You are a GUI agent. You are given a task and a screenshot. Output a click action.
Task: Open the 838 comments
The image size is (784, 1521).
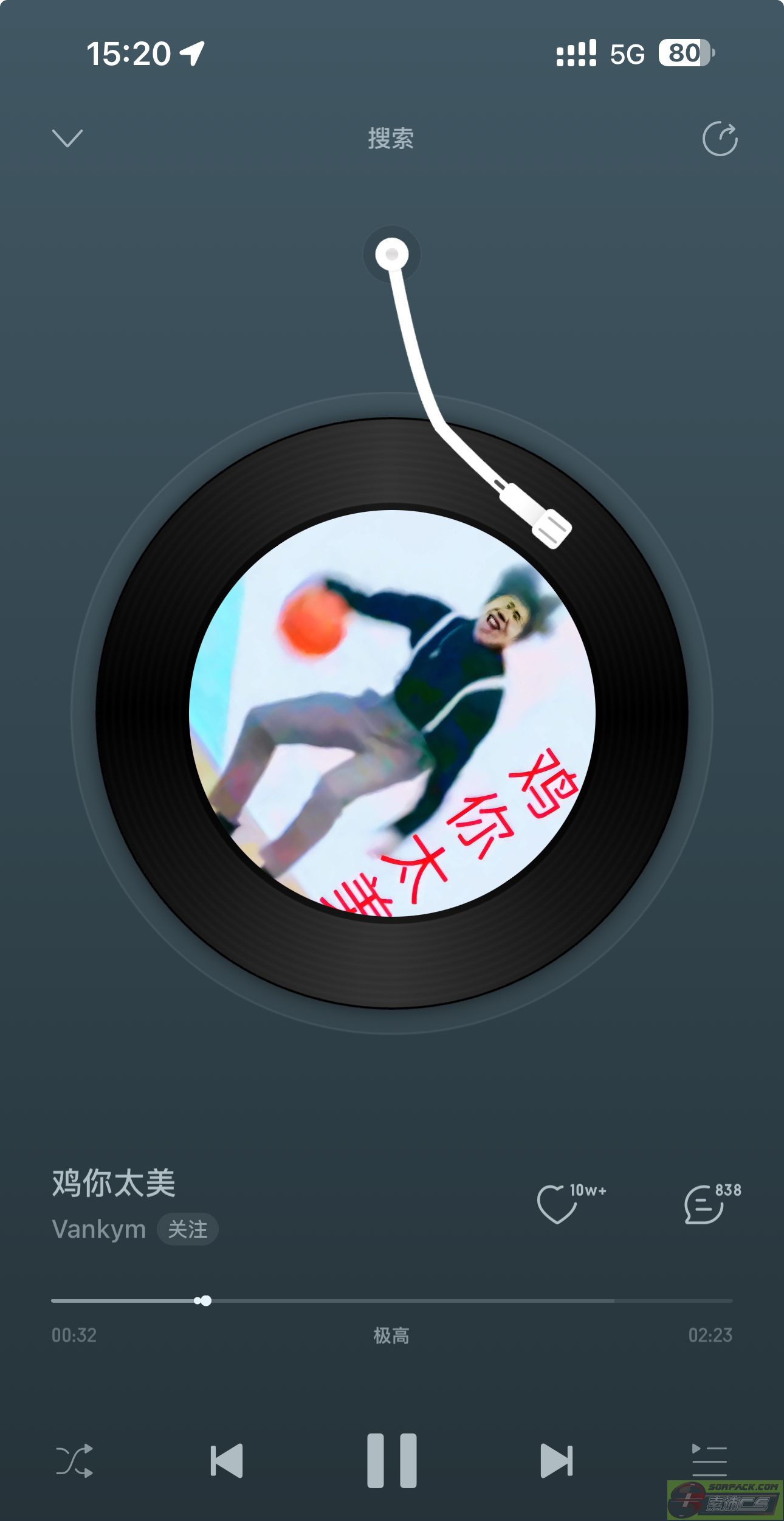point(704,1204)
